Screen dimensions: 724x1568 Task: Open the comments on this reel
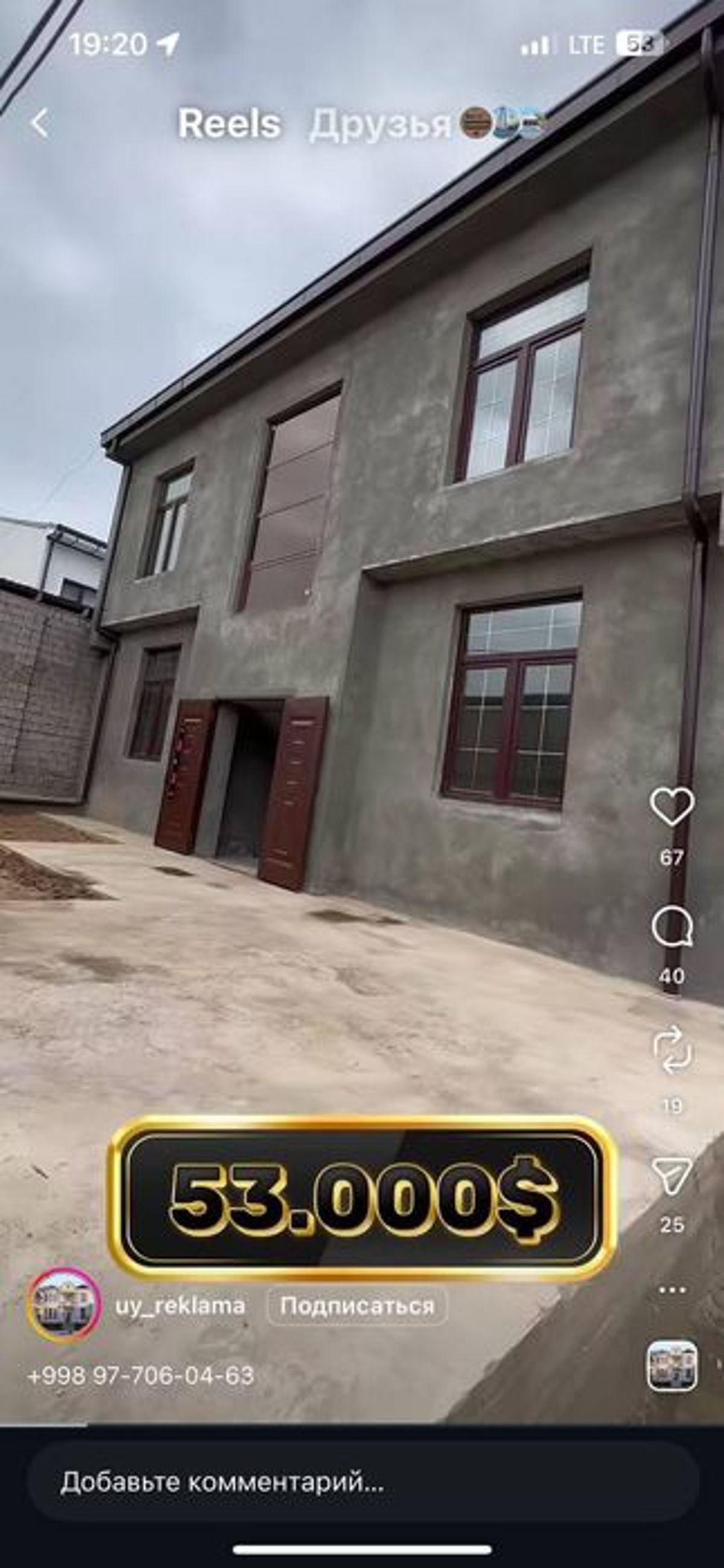point(672,927)
